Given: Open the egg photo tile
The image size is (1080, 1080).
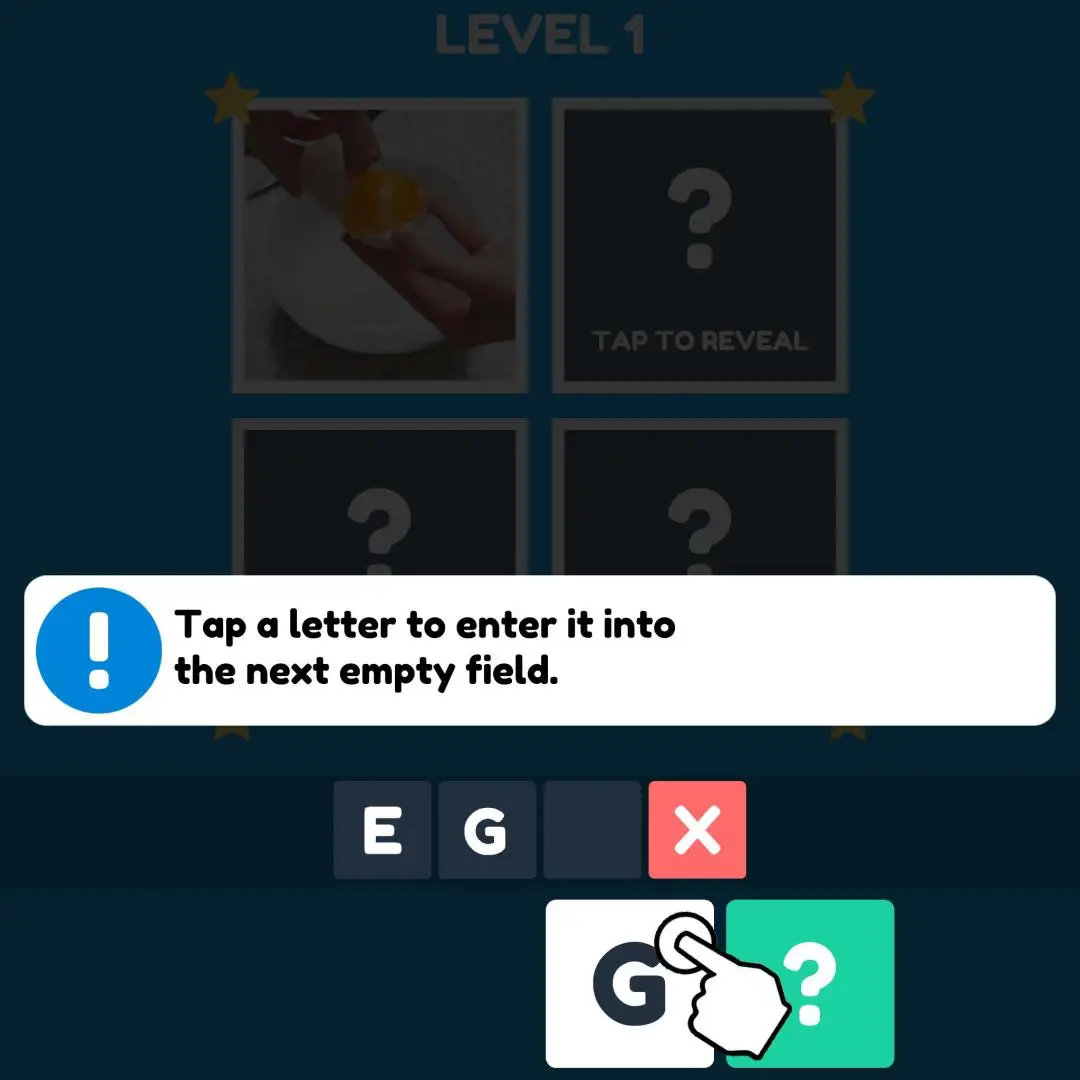Looking at the screenshot, I should 380,245.
